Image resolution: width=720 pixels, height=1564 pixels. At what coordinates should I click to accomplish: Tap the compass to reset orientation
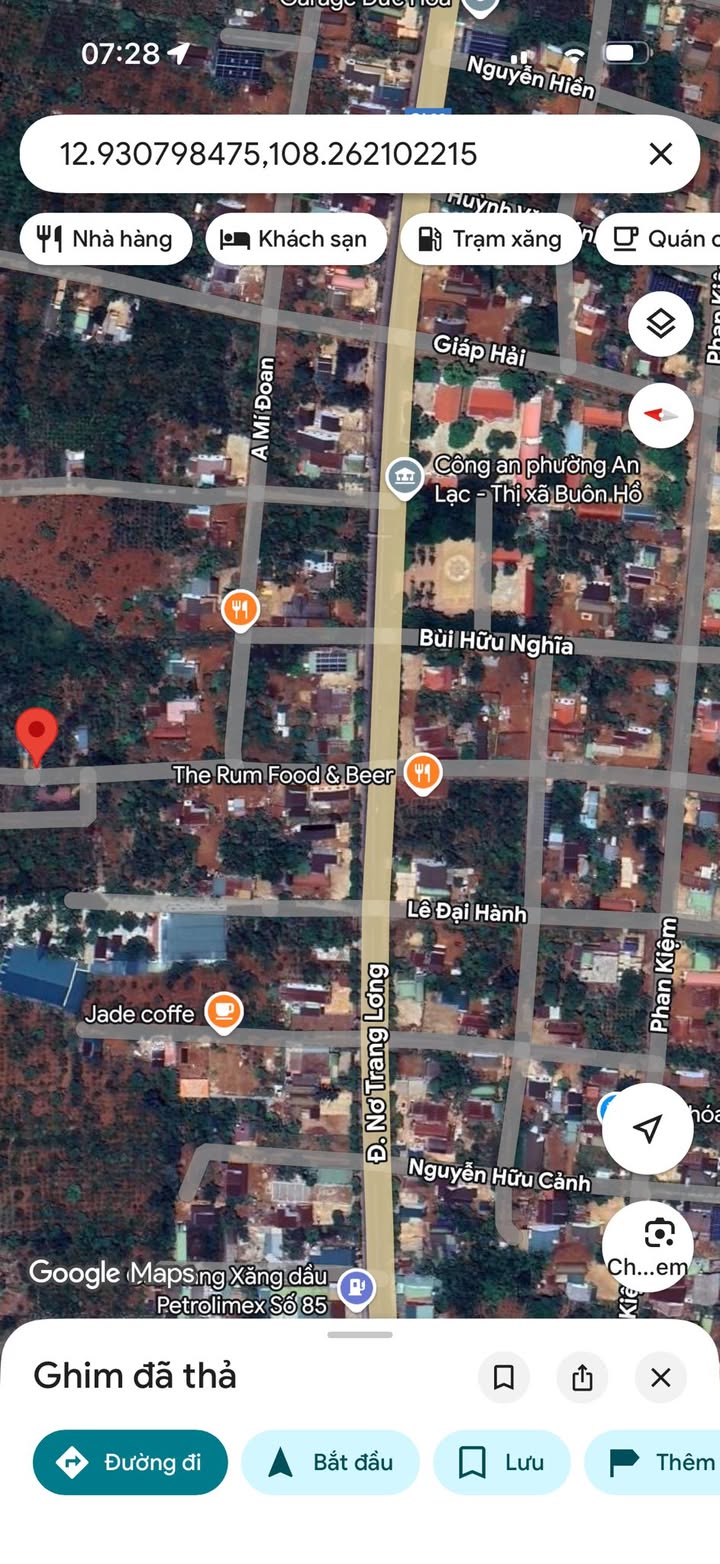coord(660,414)
